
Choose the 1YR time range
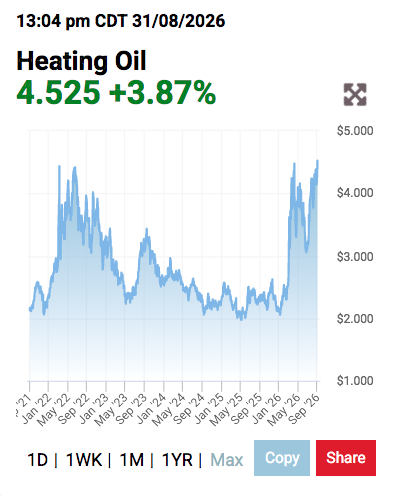[177, 460]
